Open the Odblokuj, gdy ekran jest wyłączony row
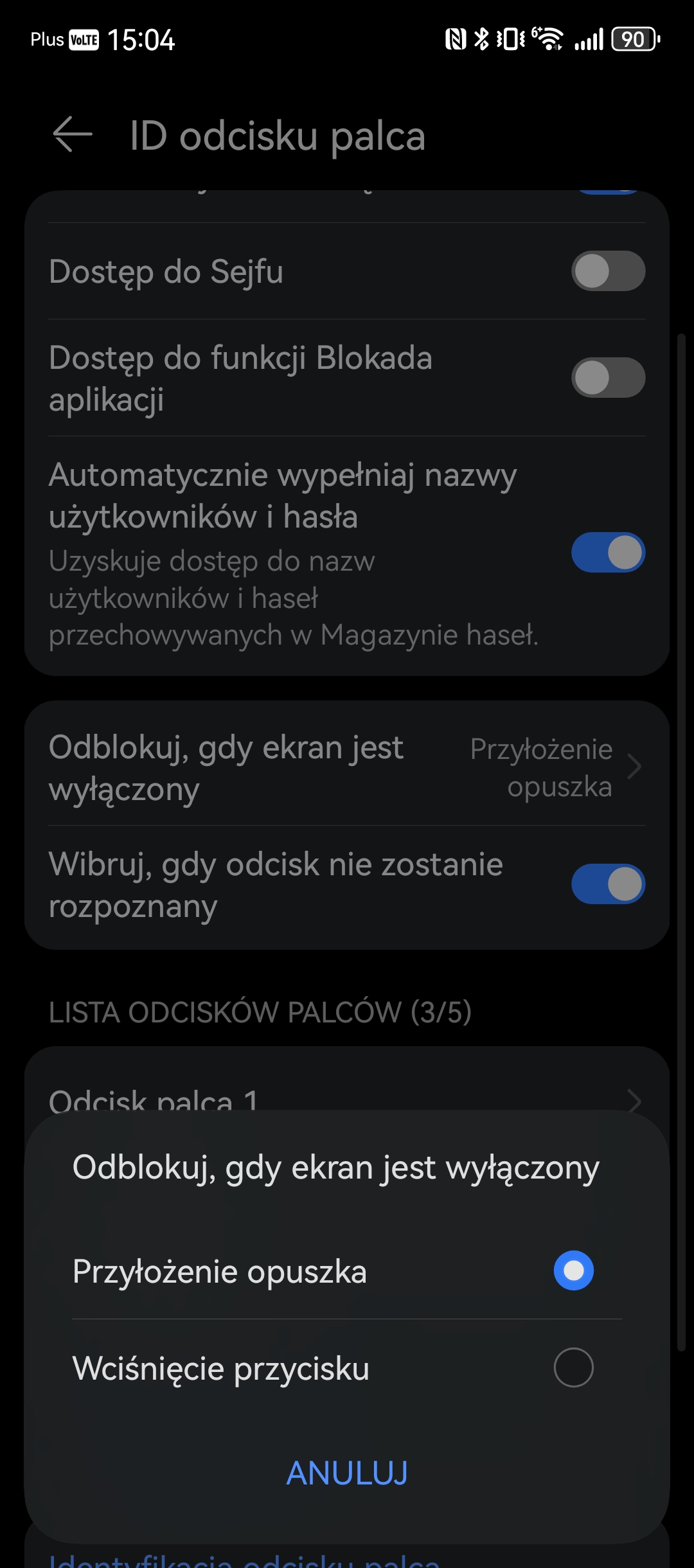The image size is (694, 1568). [347, 767]
